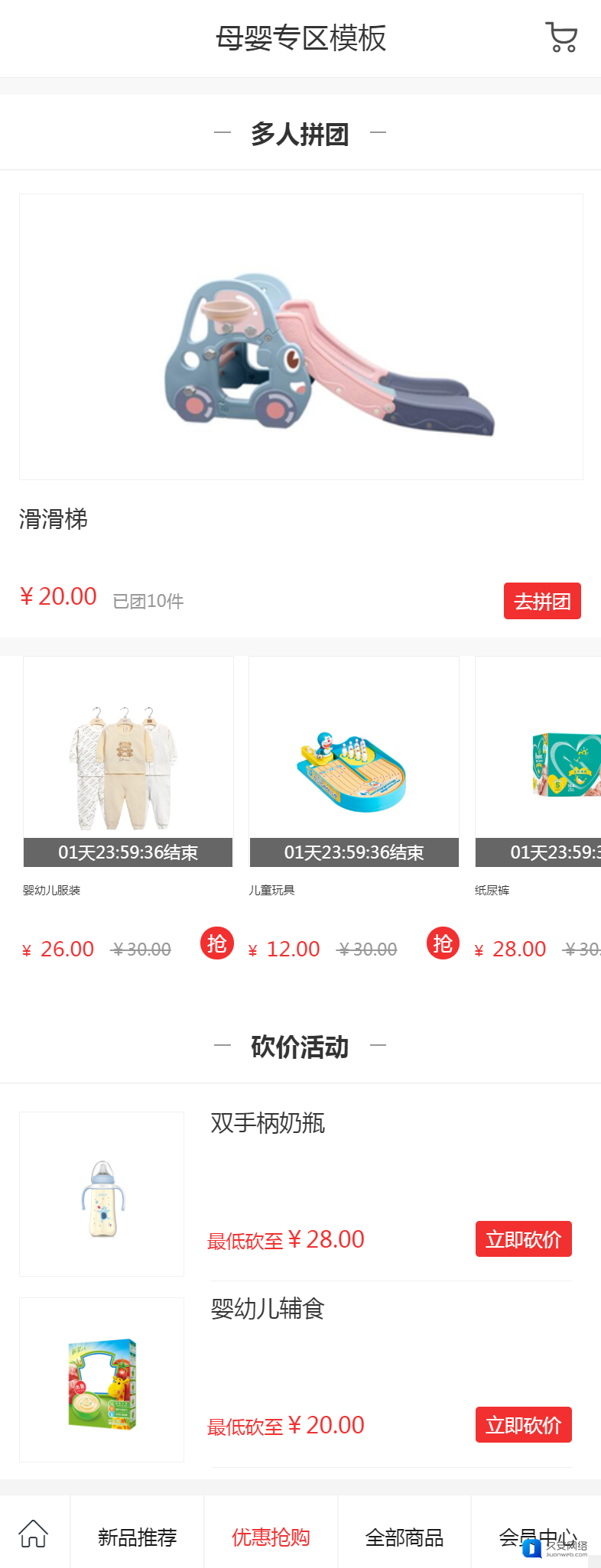Go to the home tab
The height and width of the screenshot is (1568, 601).
[x=34, y=1534]
